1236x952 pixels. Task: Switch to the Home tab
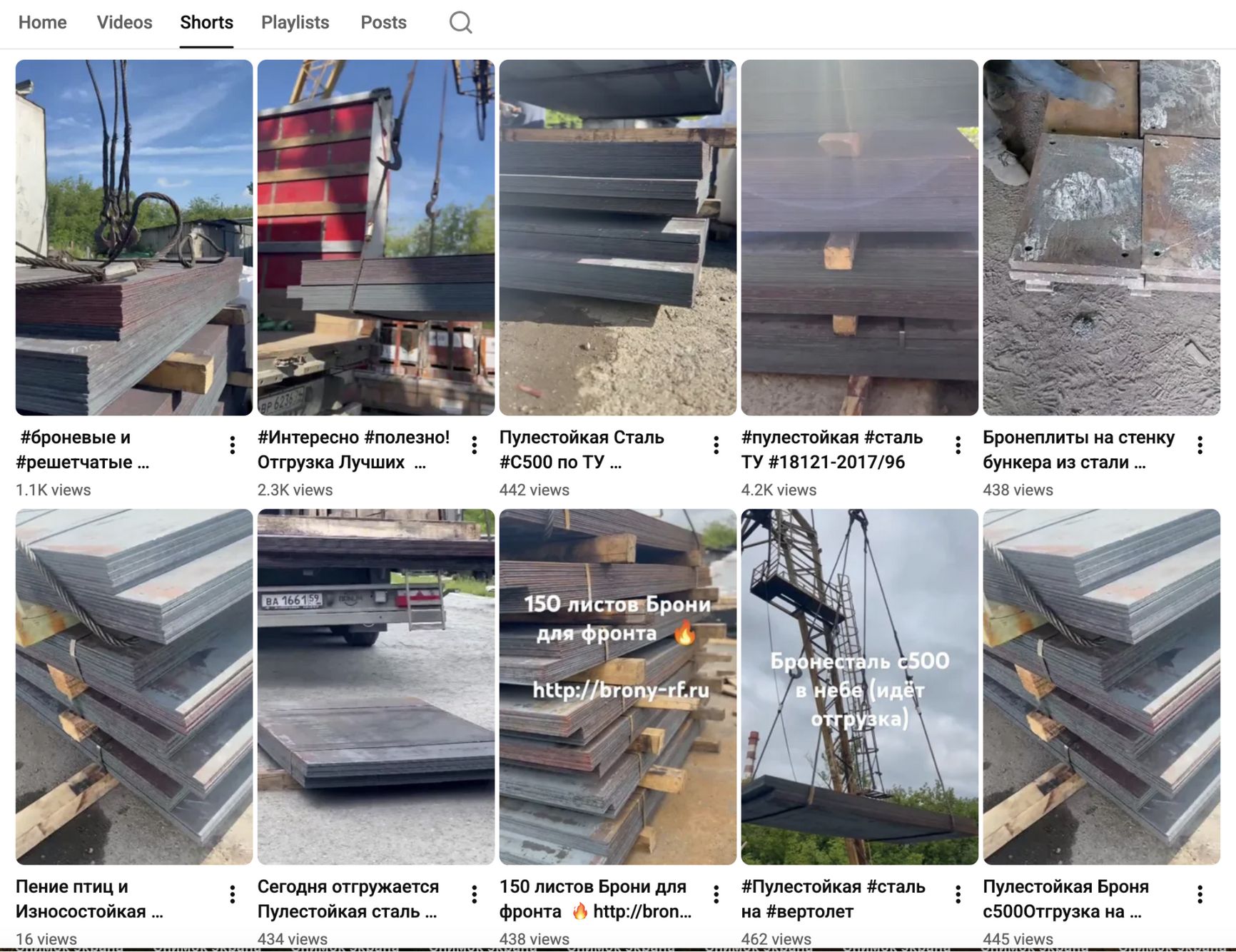pos(42,23)
